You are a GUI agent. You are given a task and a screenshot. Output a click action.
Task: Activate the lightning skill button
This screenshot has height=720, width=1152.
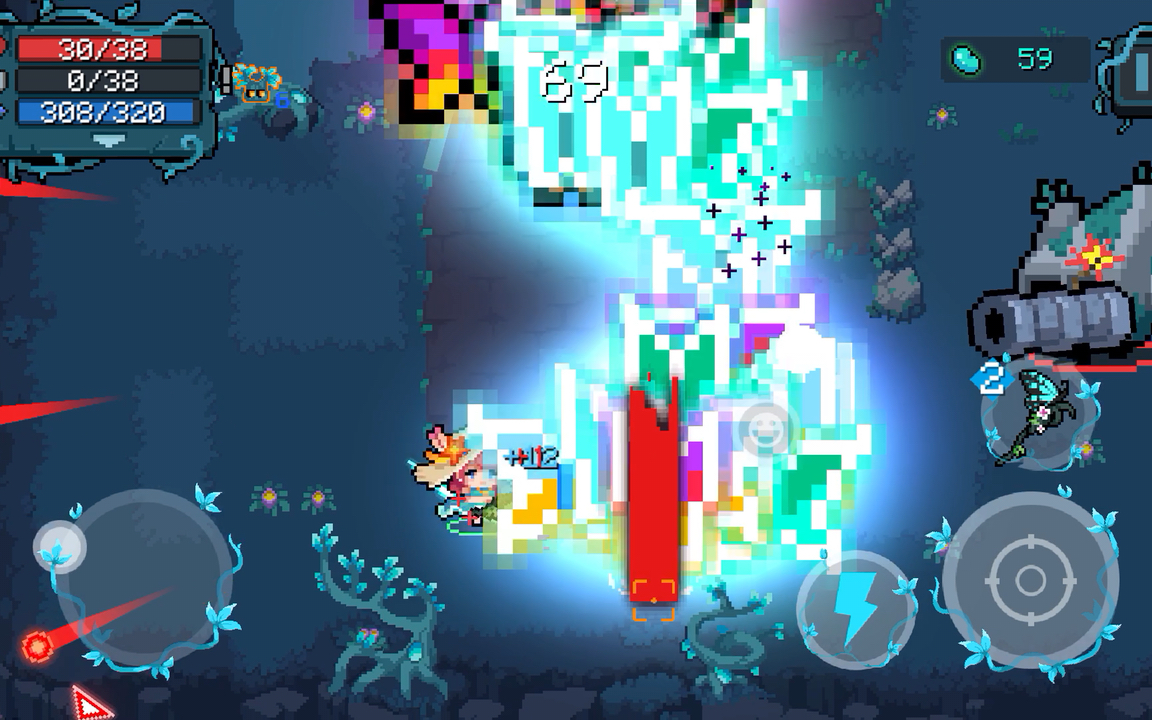(855, 608)
